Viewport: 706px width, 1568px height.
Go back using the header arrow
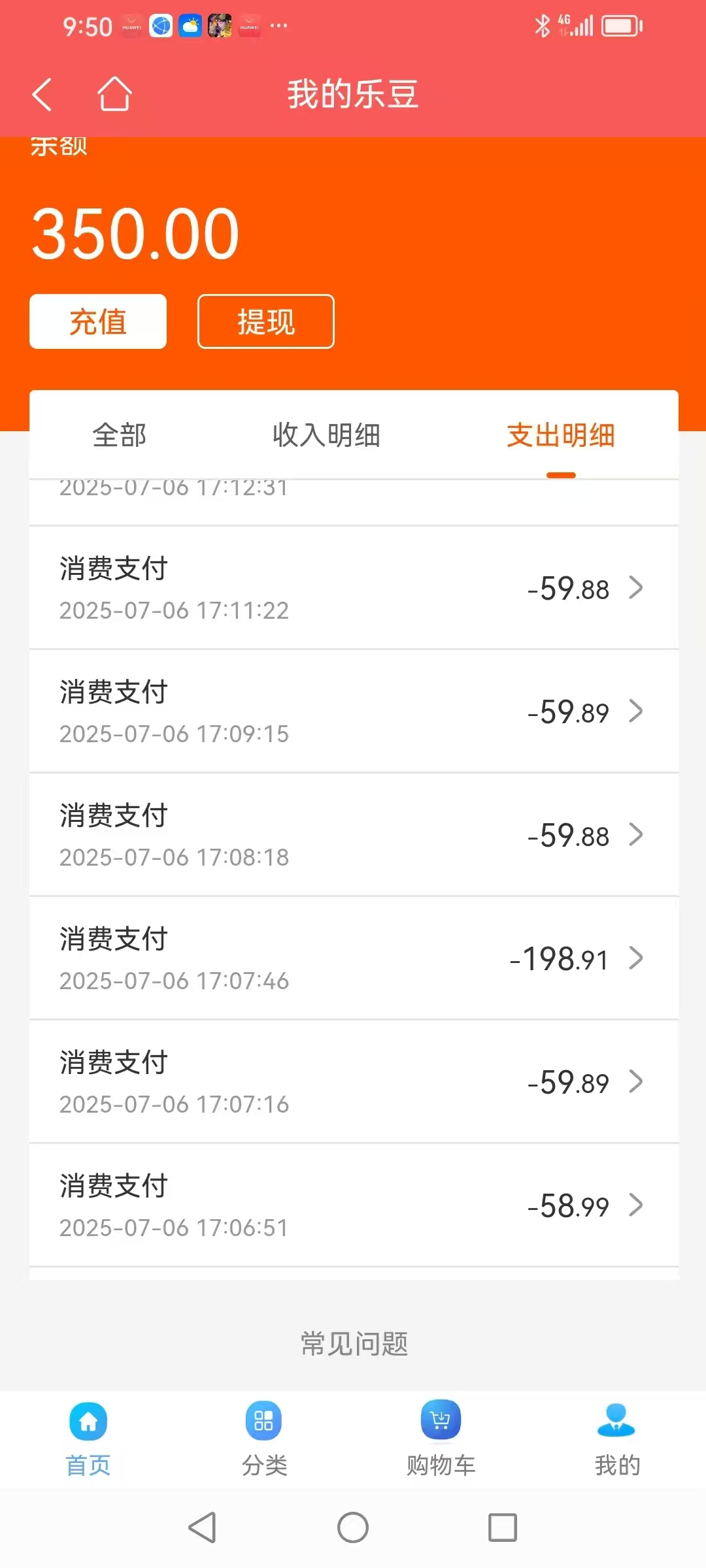42,94
